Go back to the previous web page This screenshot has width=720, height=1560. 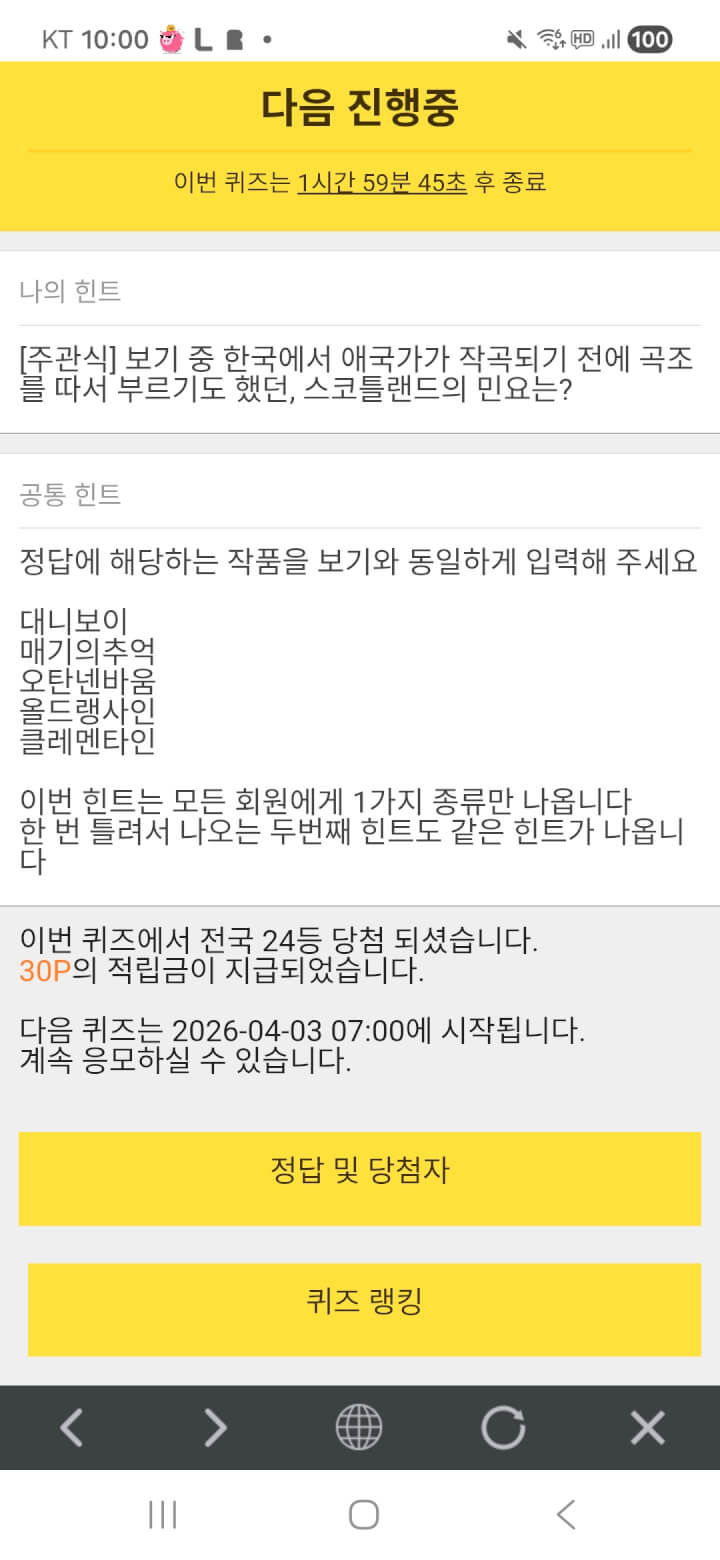[x=71, y=1427]
